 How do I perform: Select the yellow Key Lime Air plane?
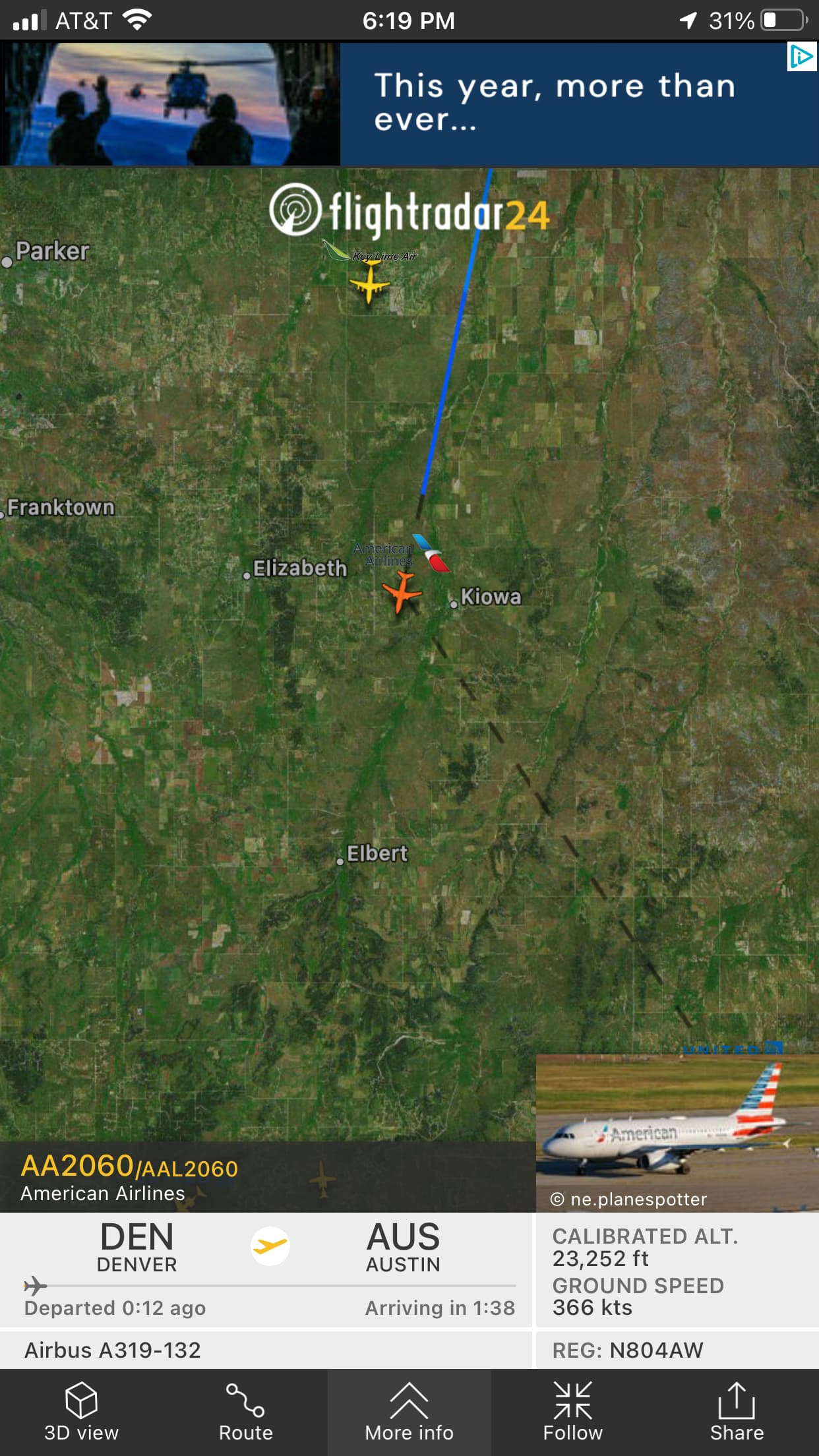click(x=369, y=283)
